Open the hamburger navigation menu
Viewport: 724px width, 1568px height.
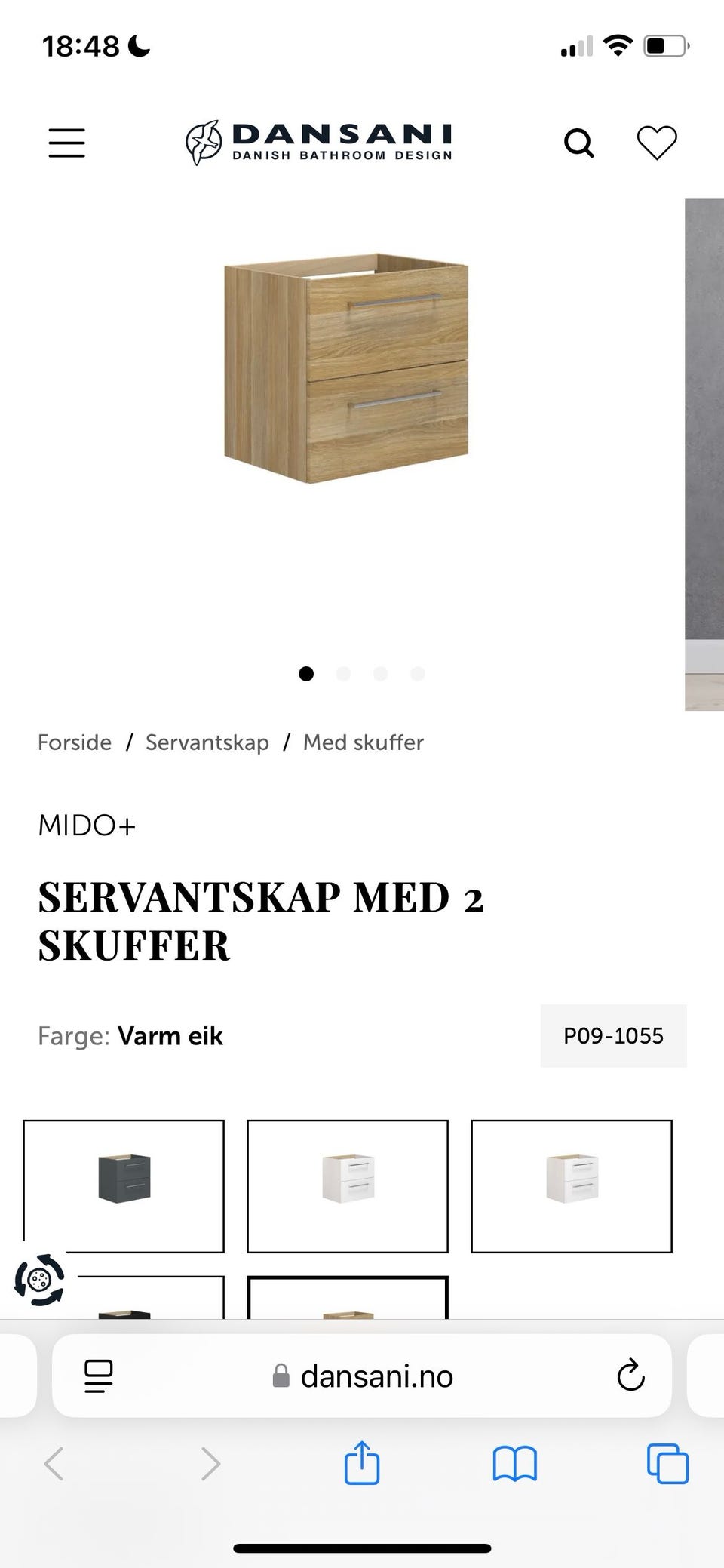[x=66, y=142]
